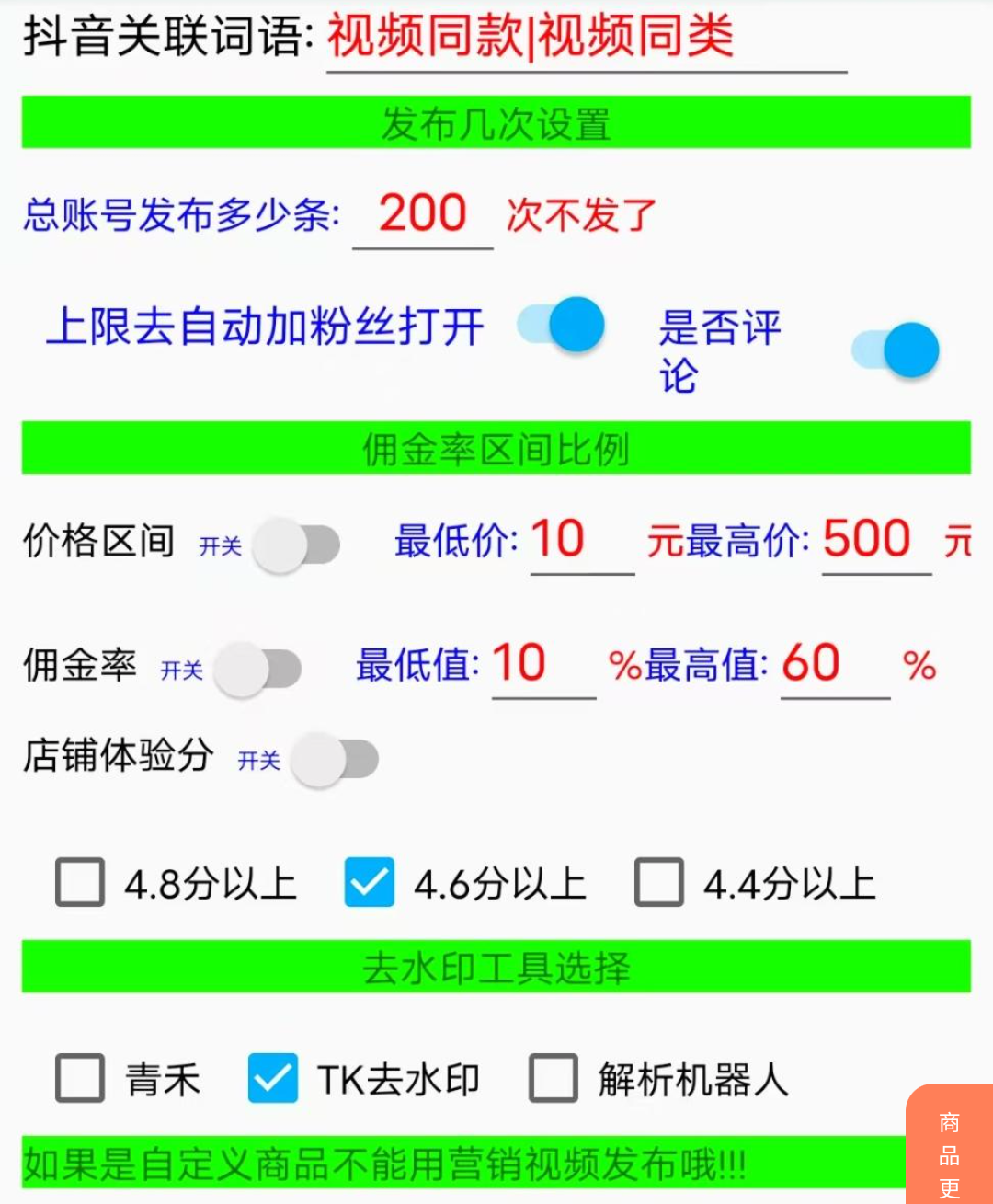Viewport: 993px width, 1204px height.
Task: Edit the 最低值 commission field
Action: click(542, 665)
